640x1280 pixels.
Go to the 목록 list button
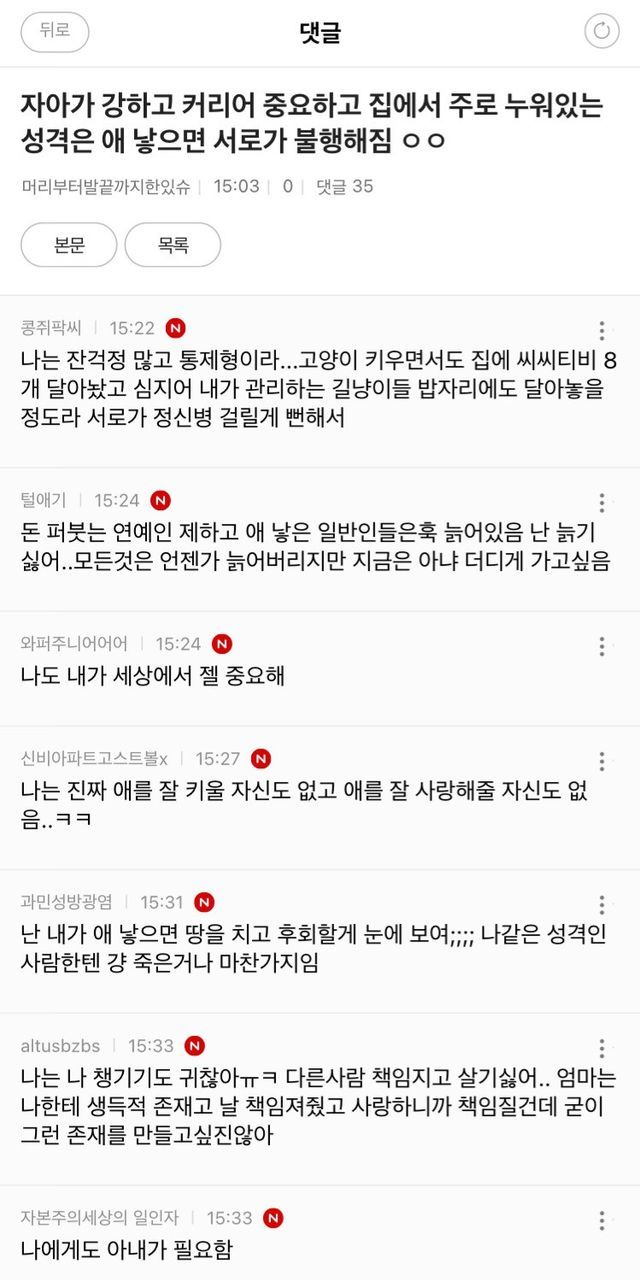173,244
